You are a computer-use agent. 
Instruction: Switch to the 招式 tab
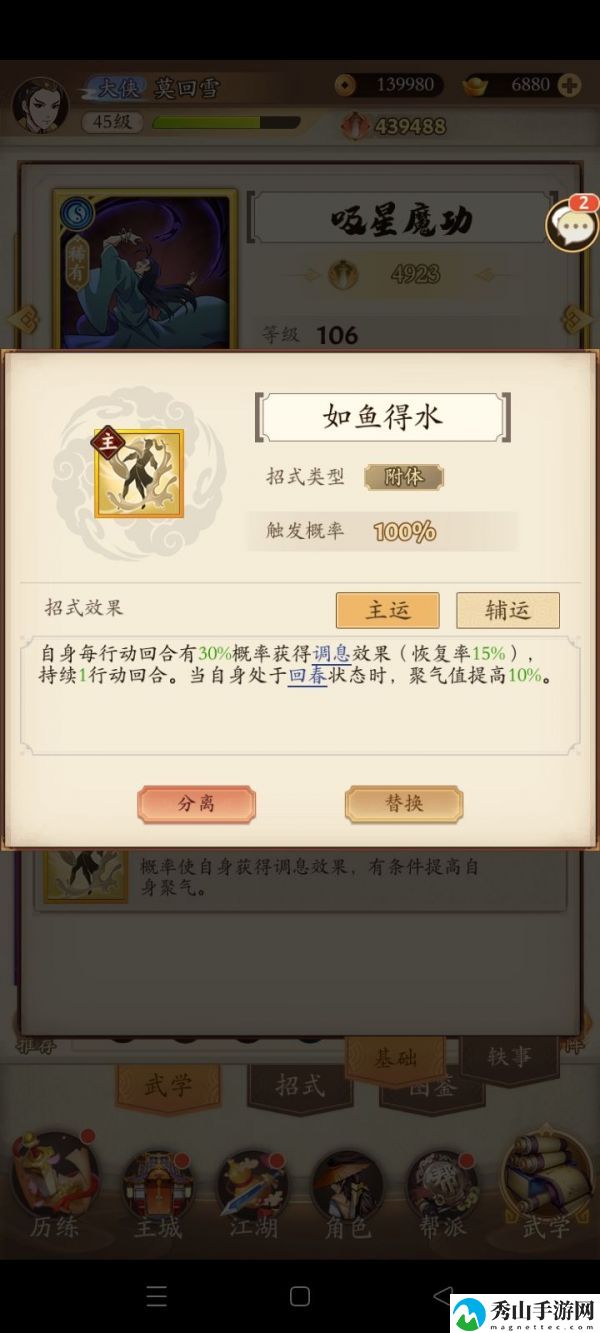pos(300,1084)
